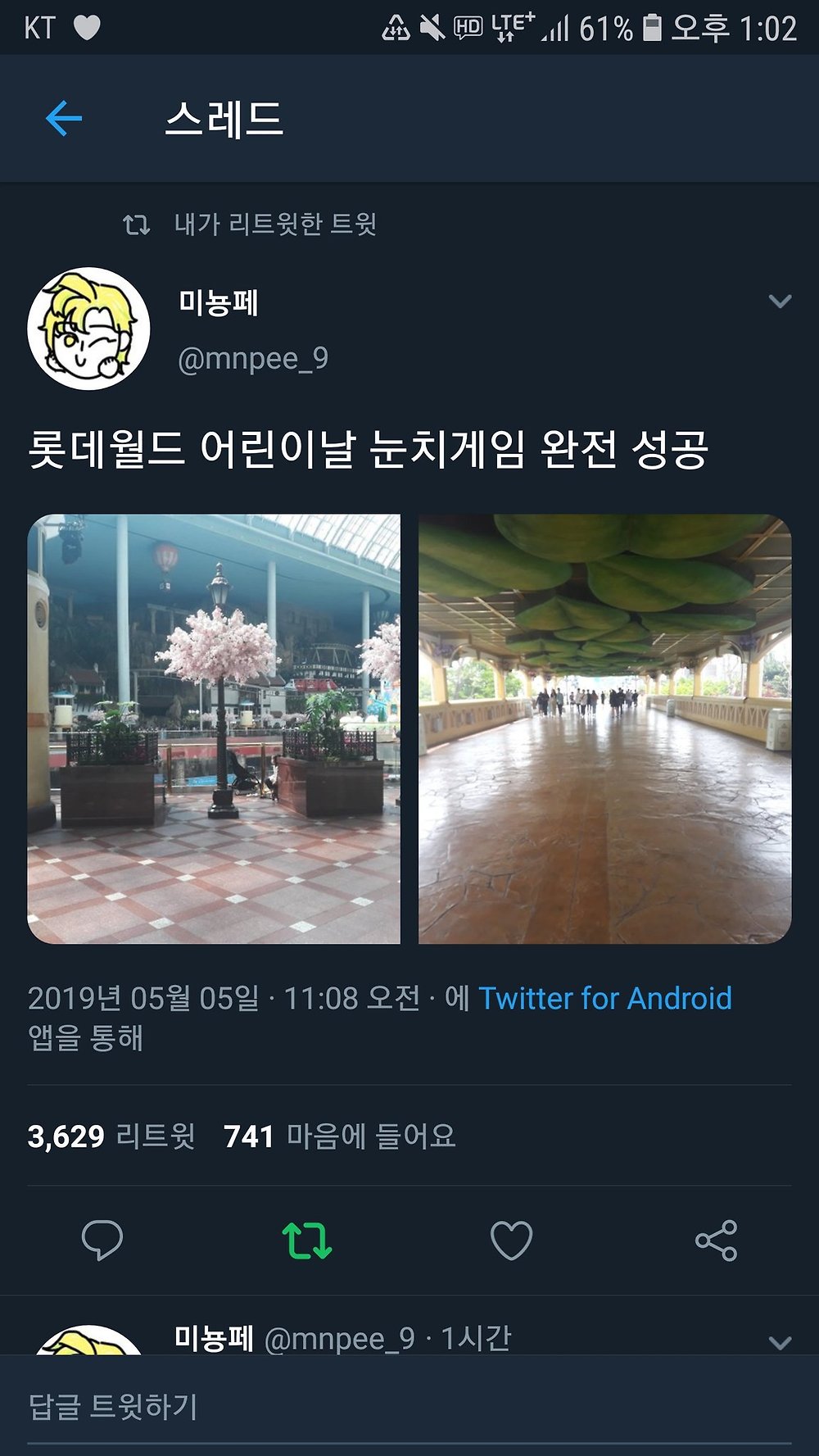The width and height of the screenshot is (819, 1456).
Task: Expand options on the 1시간 reply
Action: (780, 1343)
